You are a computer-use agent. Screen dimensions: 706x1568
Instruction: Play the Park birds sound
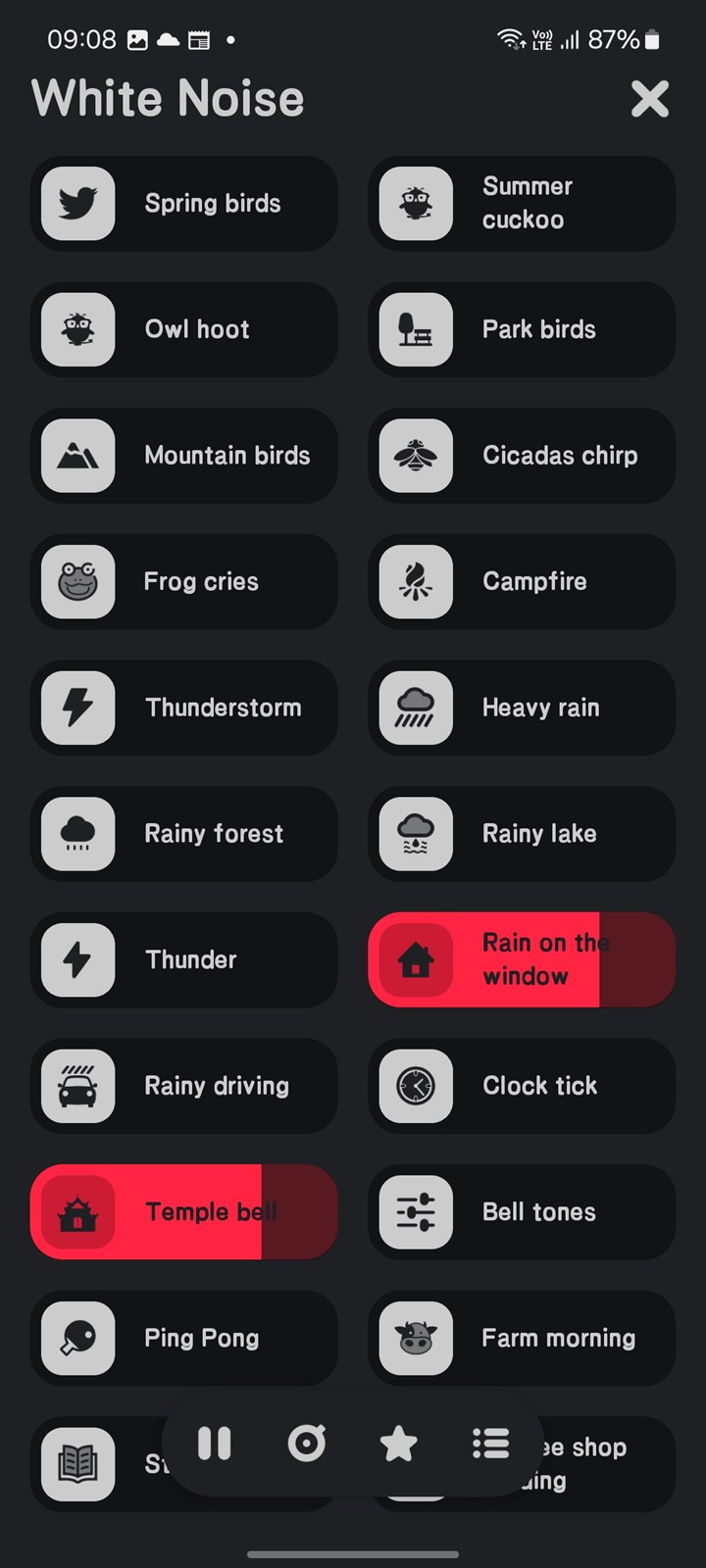(x=522, y=329)
